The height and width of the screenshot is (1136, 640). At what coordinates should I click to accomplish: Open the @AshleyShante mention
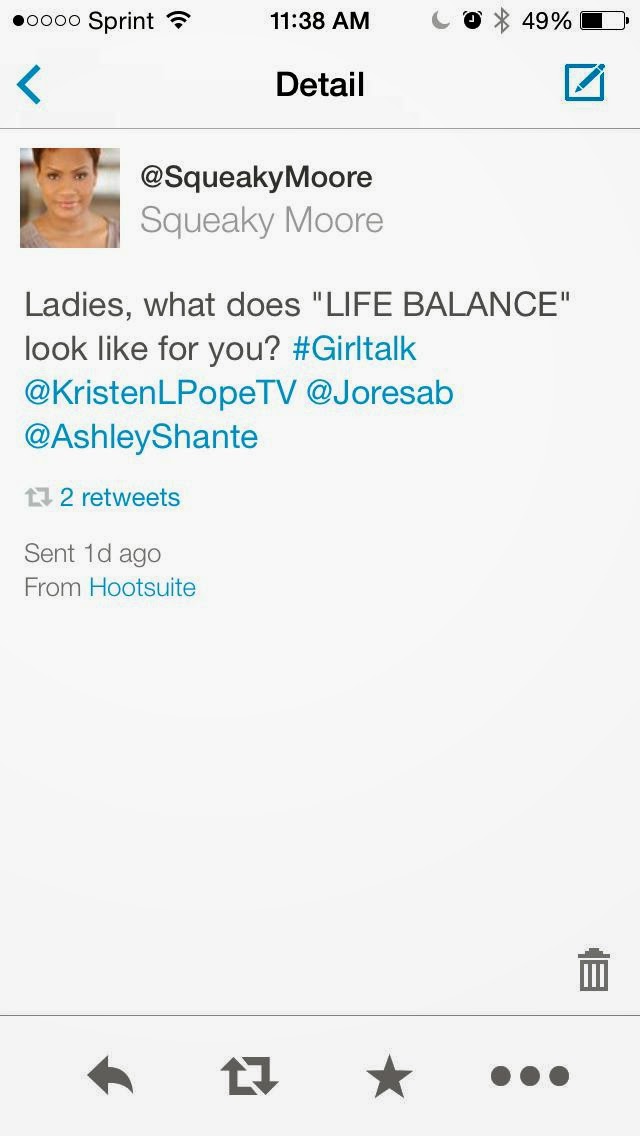pyautogui.click(x=141, y=436)
